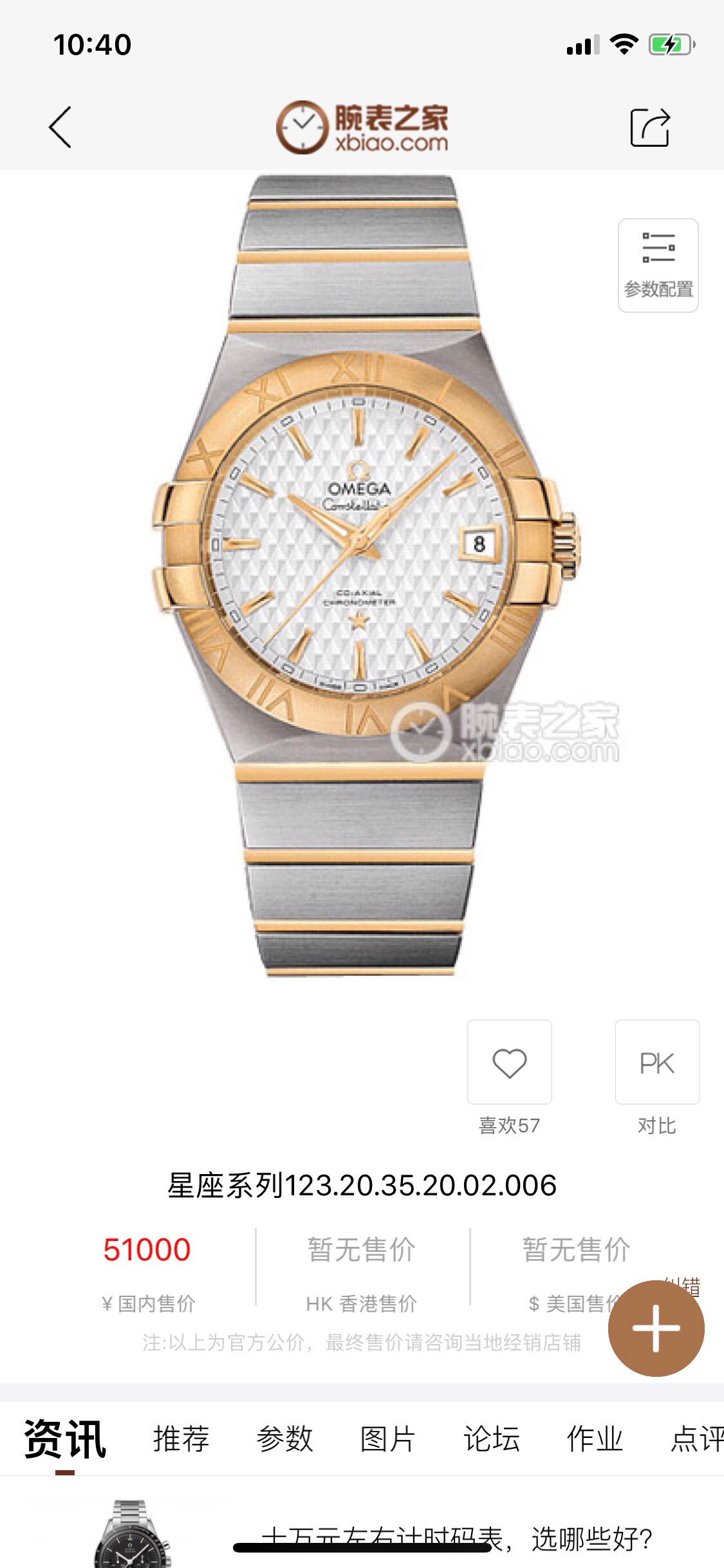Switch to the 论坛 tab
Screen dimensions: 724x1568
[491, 1438]
